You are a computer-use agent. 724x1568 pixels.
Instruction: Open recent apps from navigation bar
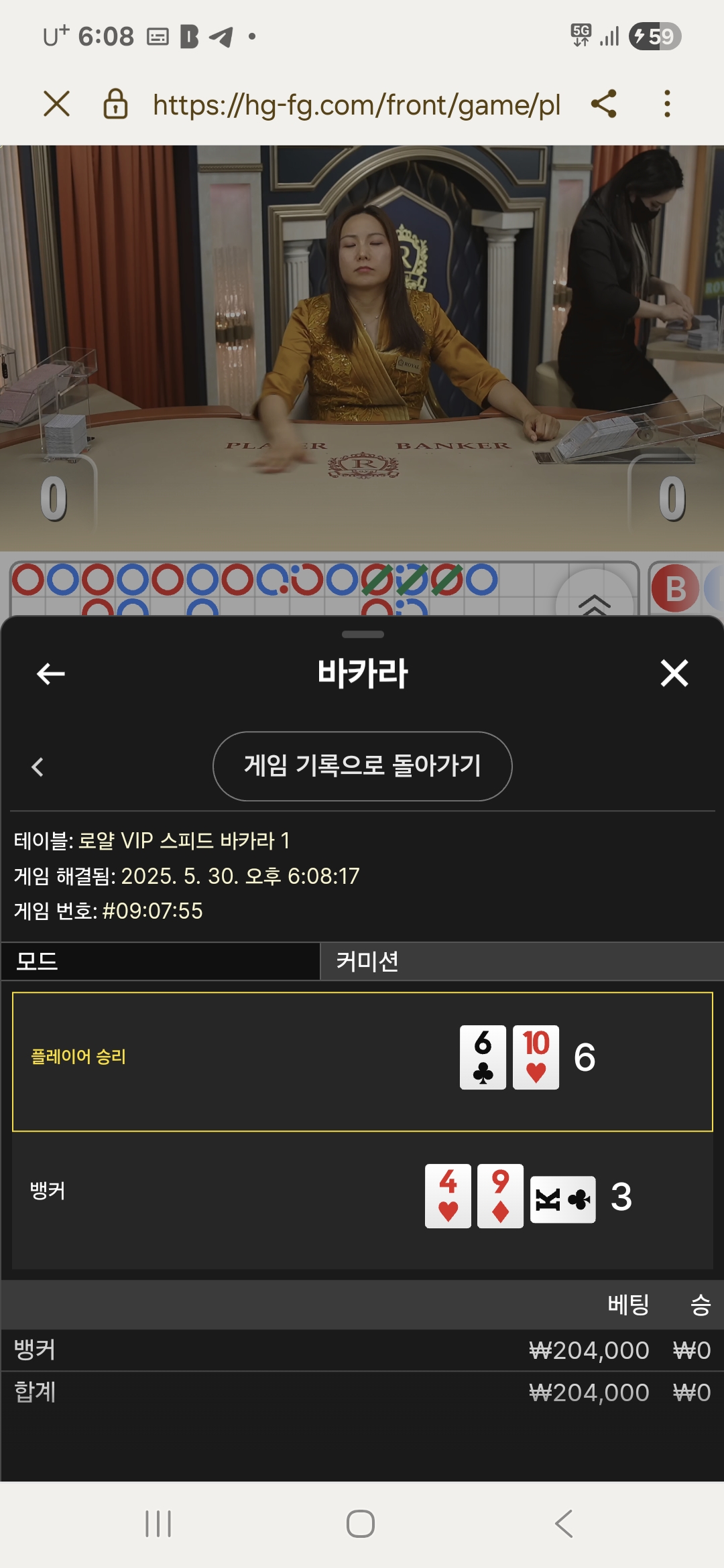tap(158, 1524)
